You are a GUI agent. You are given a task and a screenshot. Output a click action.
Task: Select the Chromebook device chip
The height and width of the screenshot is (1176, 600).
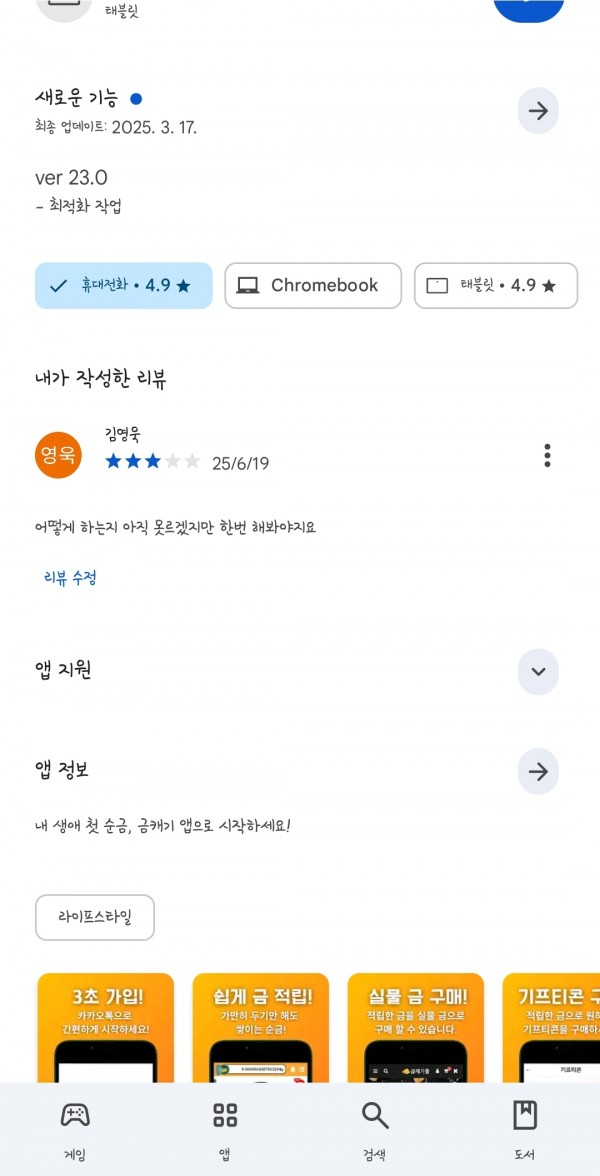point(313,286)
